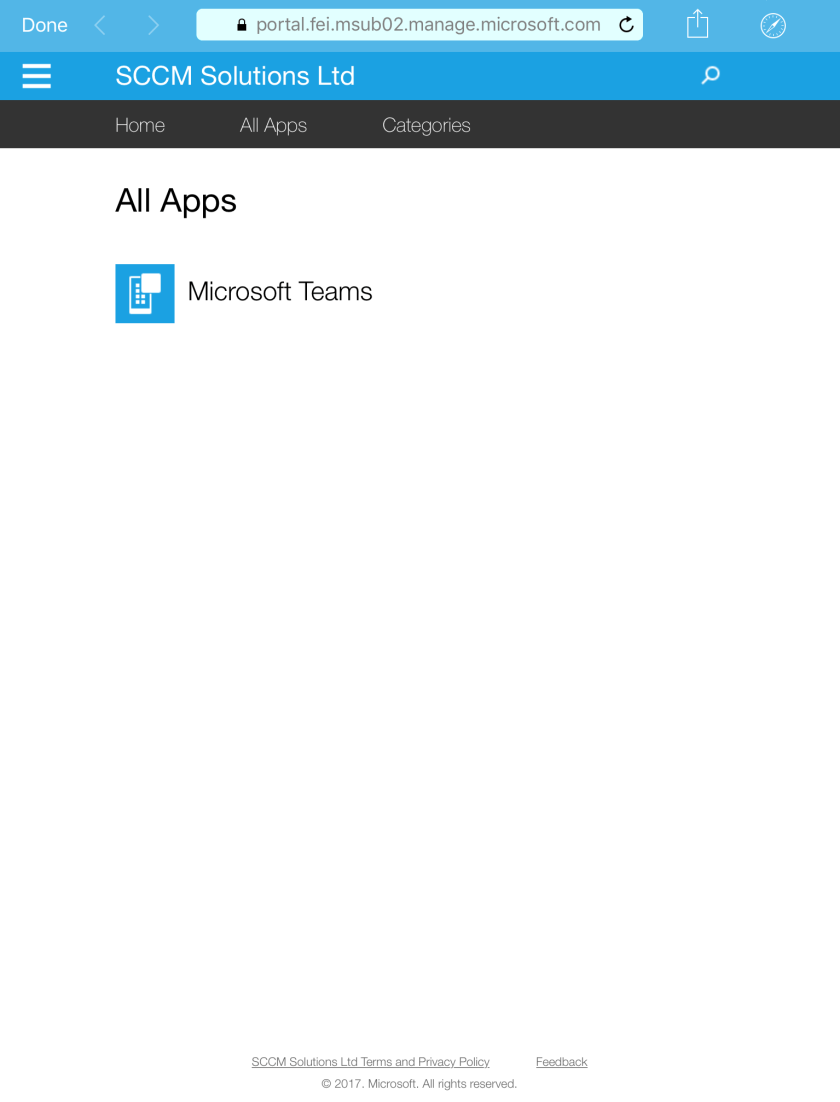Viewport: 840px width, 1102px height.
Task: Open the search magnifier icon
Action: click(x=710, y=75)
